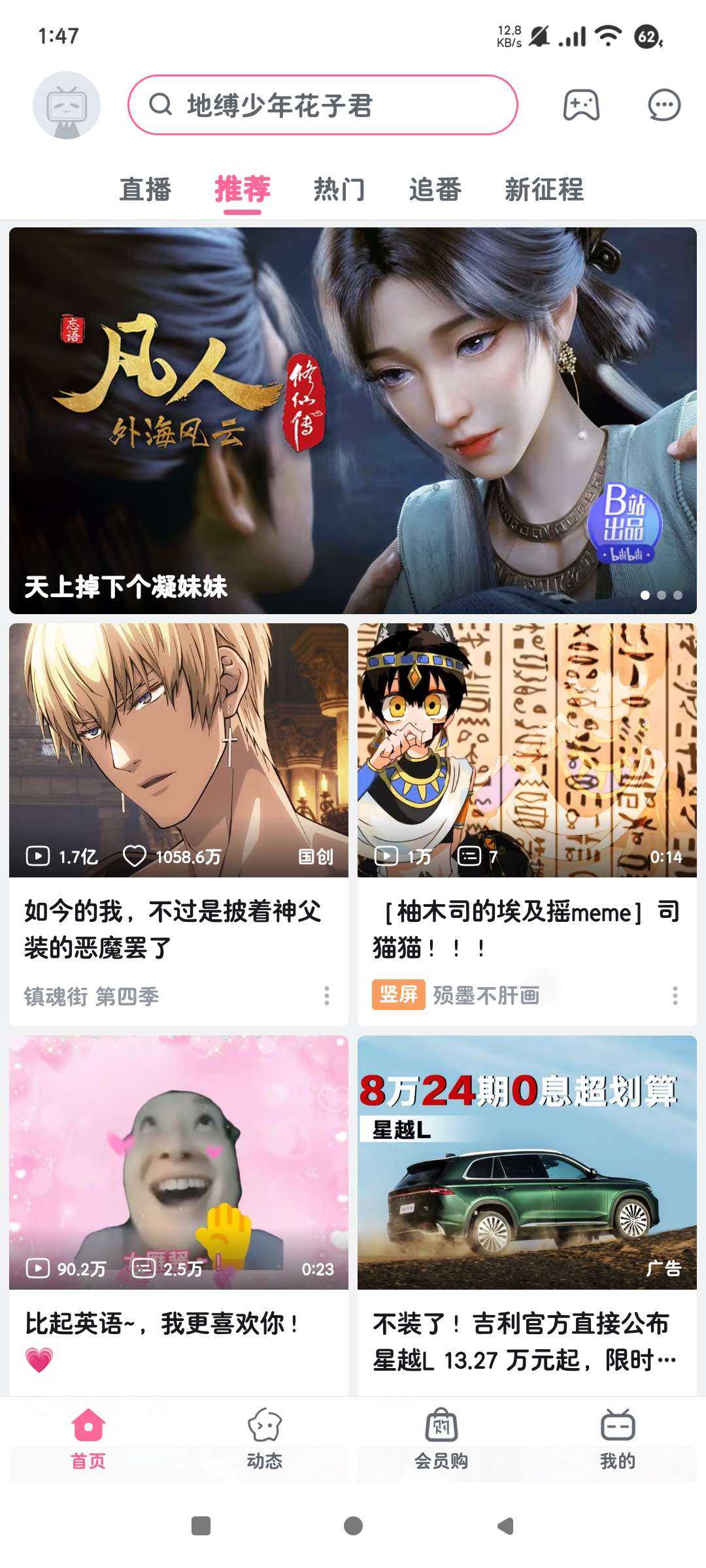Open the profile avatar
706x1568 pixels.
coord(67,105)
